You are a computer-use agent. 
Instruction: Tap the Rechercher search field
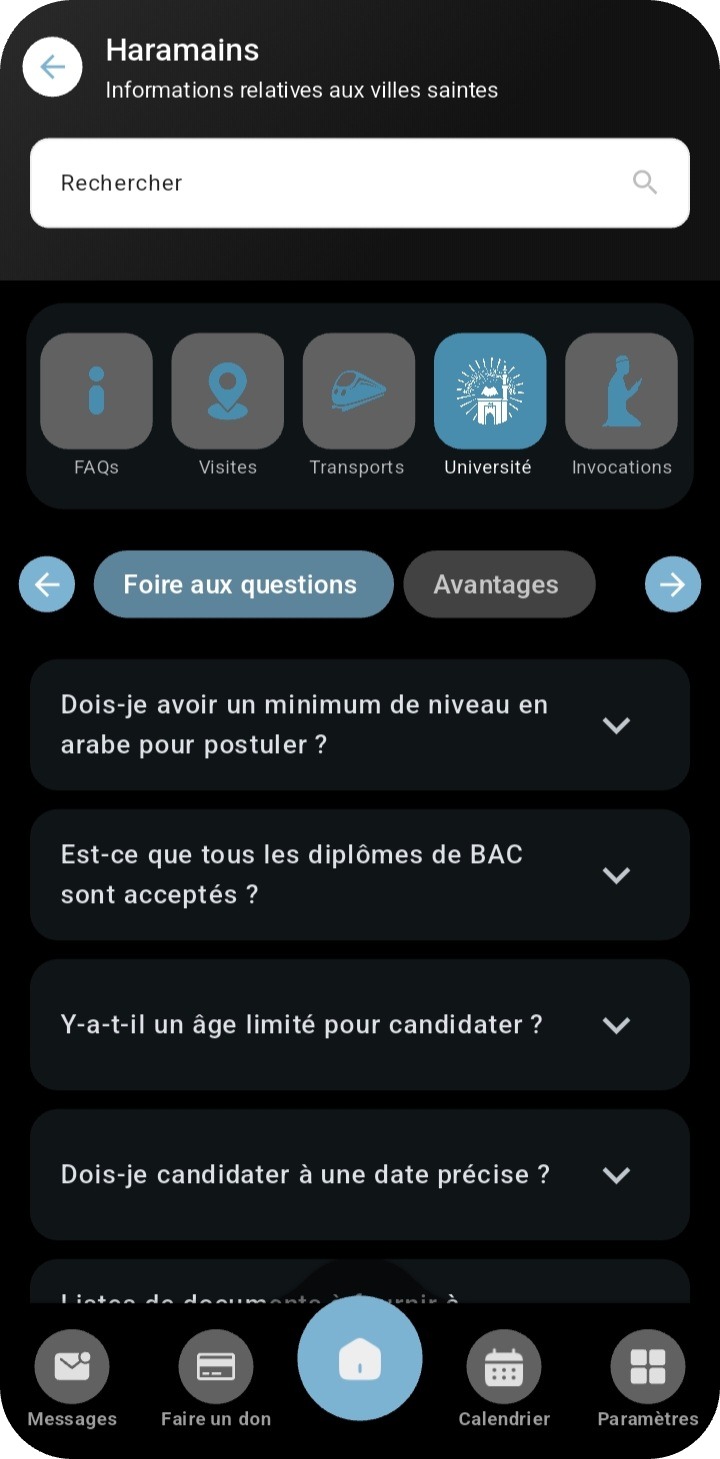point(340,183)
